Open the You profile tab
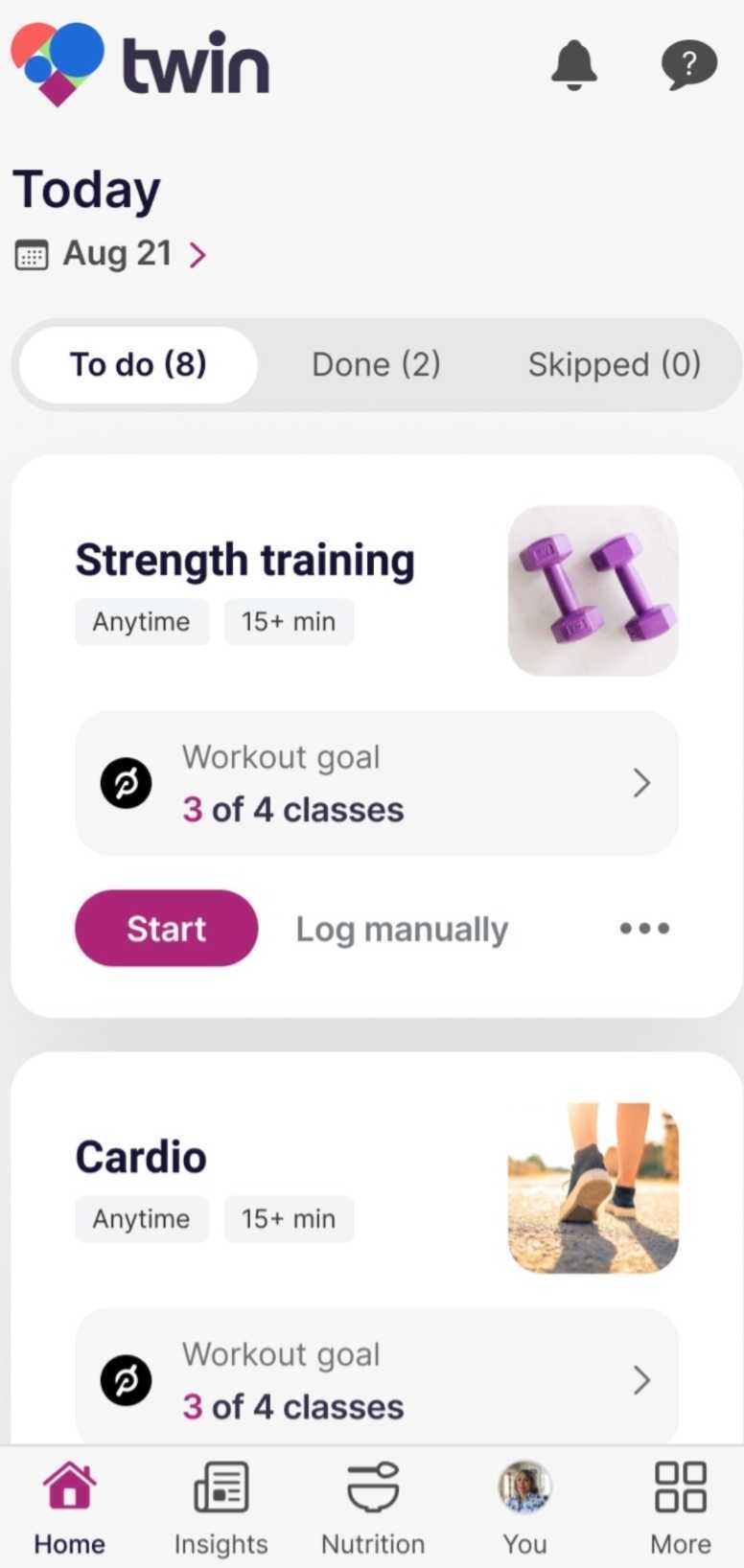Screen dimensions: 744x1568 coord(524,1507)
